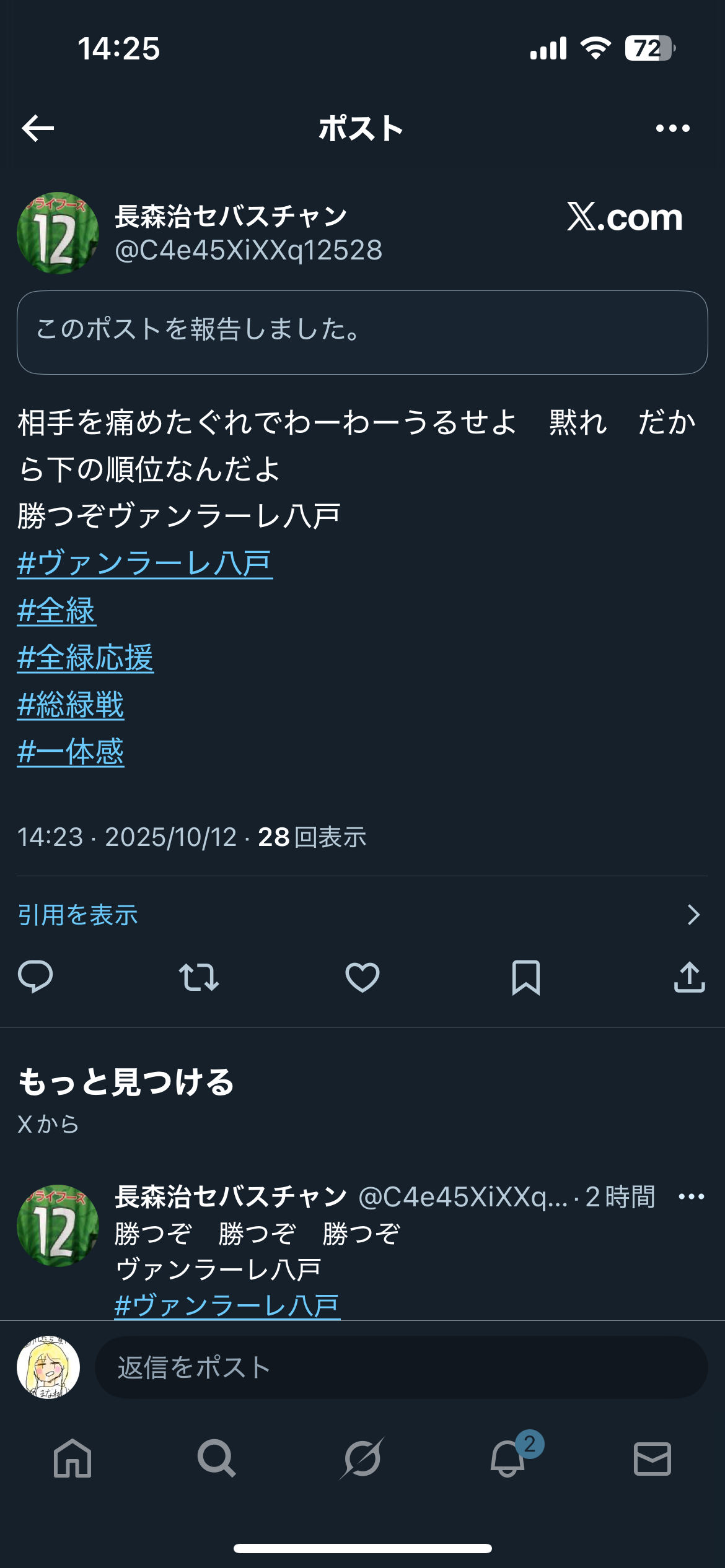Open the post author's profile picture
This screenshot has height=1568, width=725.
coord(58,233)
